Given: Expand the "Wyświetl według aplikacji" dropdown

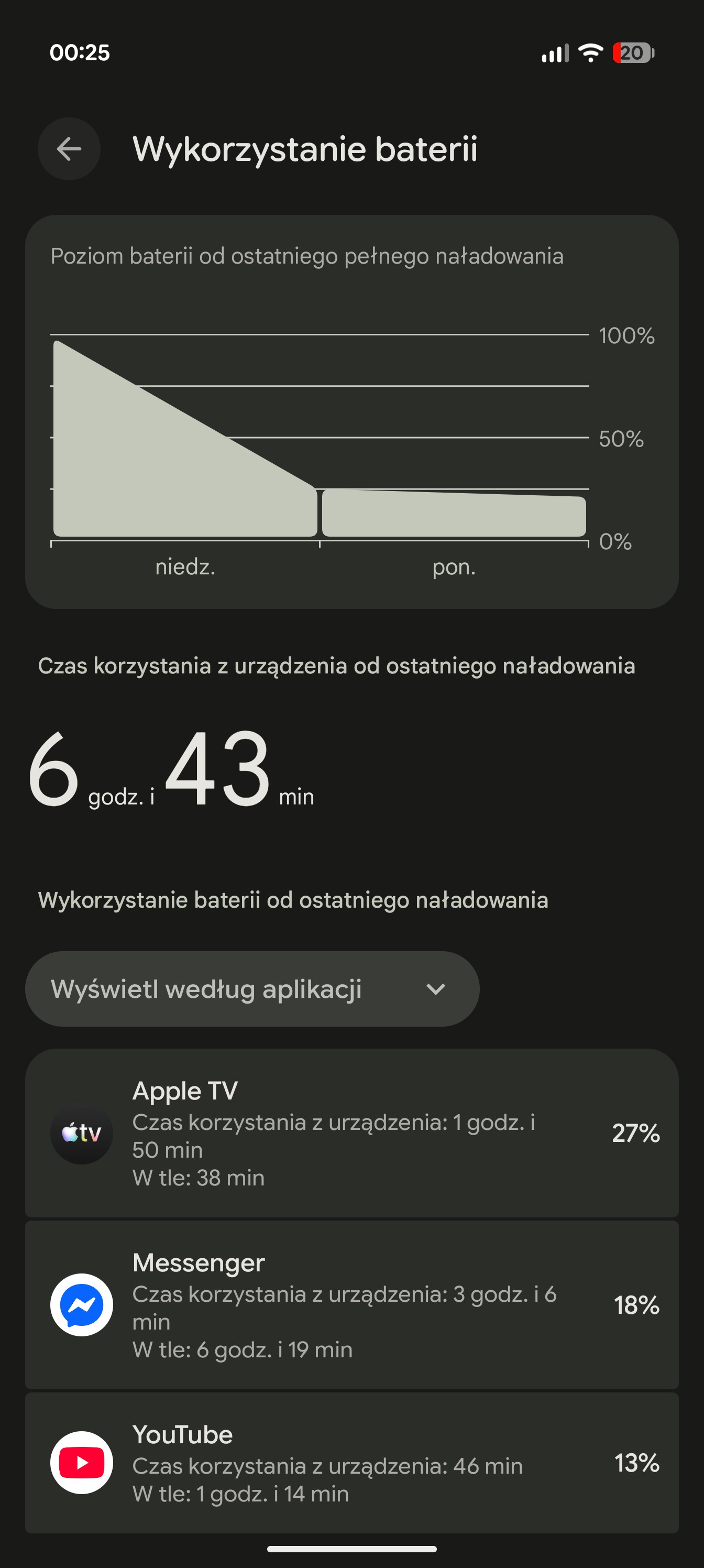Looking at the screenshot, I should [252, 988].
